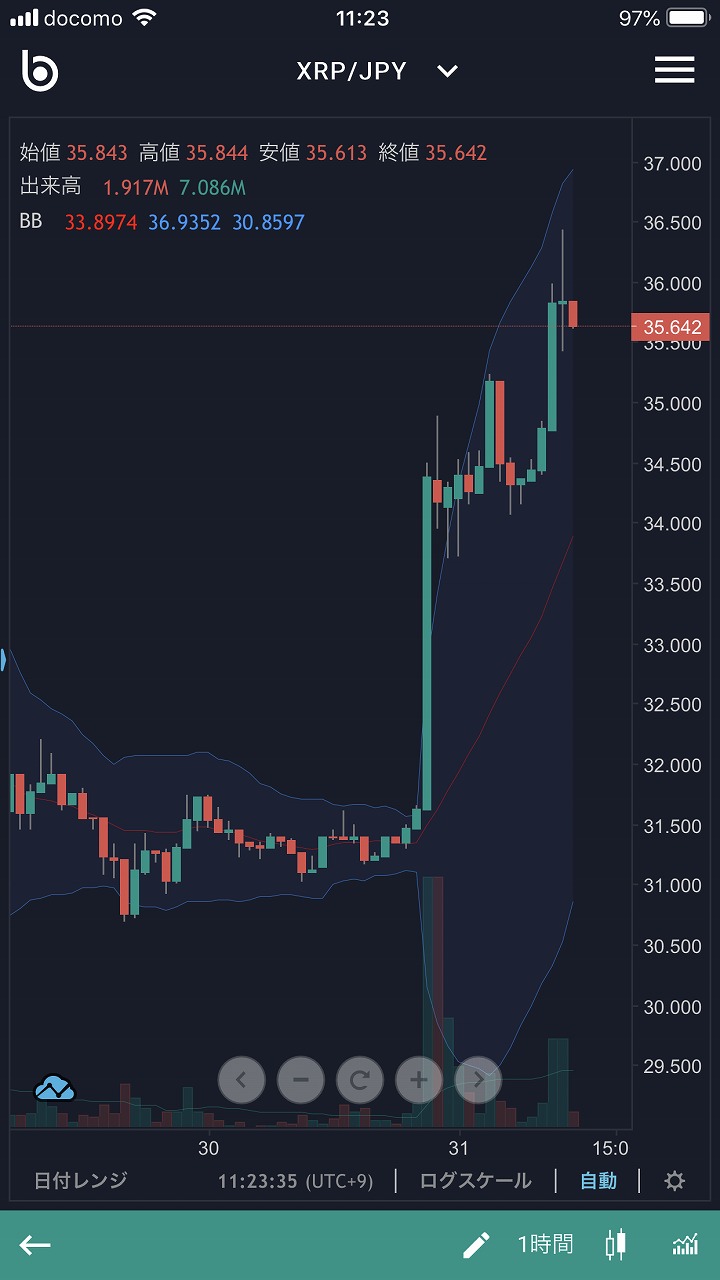Expand the XRP/JPY pair dropdown
The height and width of the screenshot is (1280, 720).
coord(447,71)
